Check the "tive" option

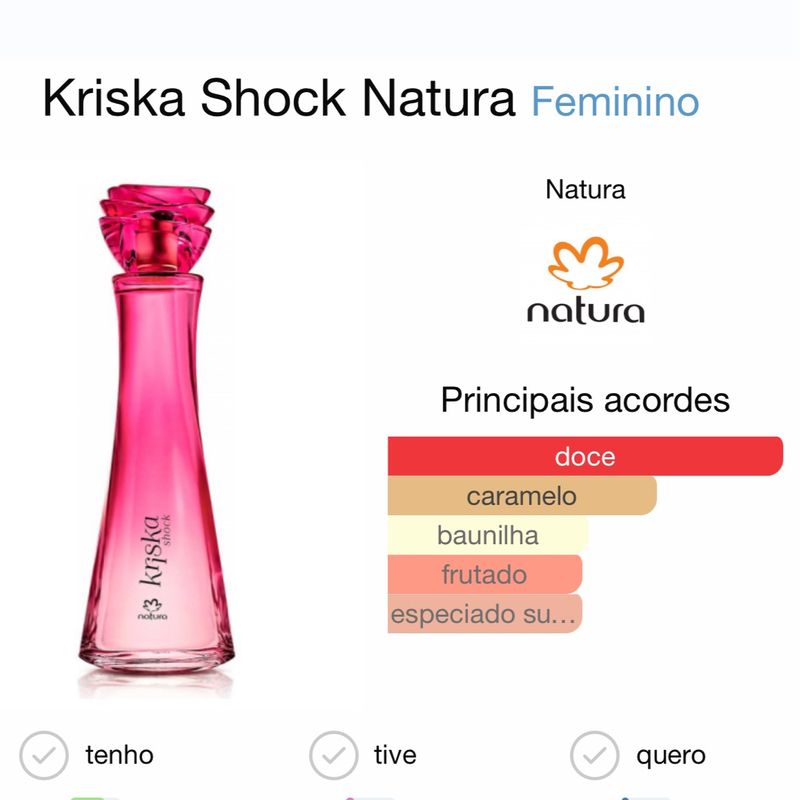coord(334,755)
